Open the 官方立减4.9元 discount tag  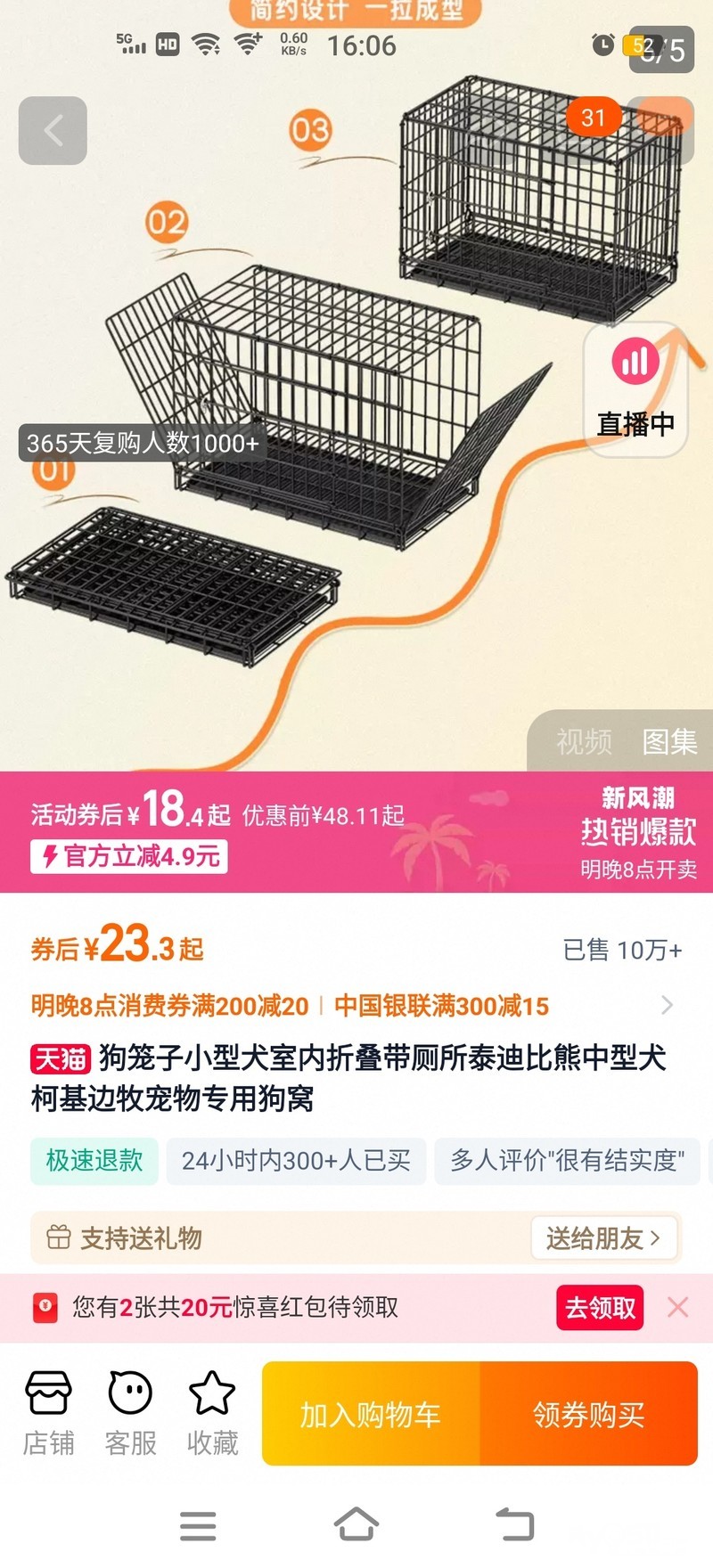tap(129, 856)
